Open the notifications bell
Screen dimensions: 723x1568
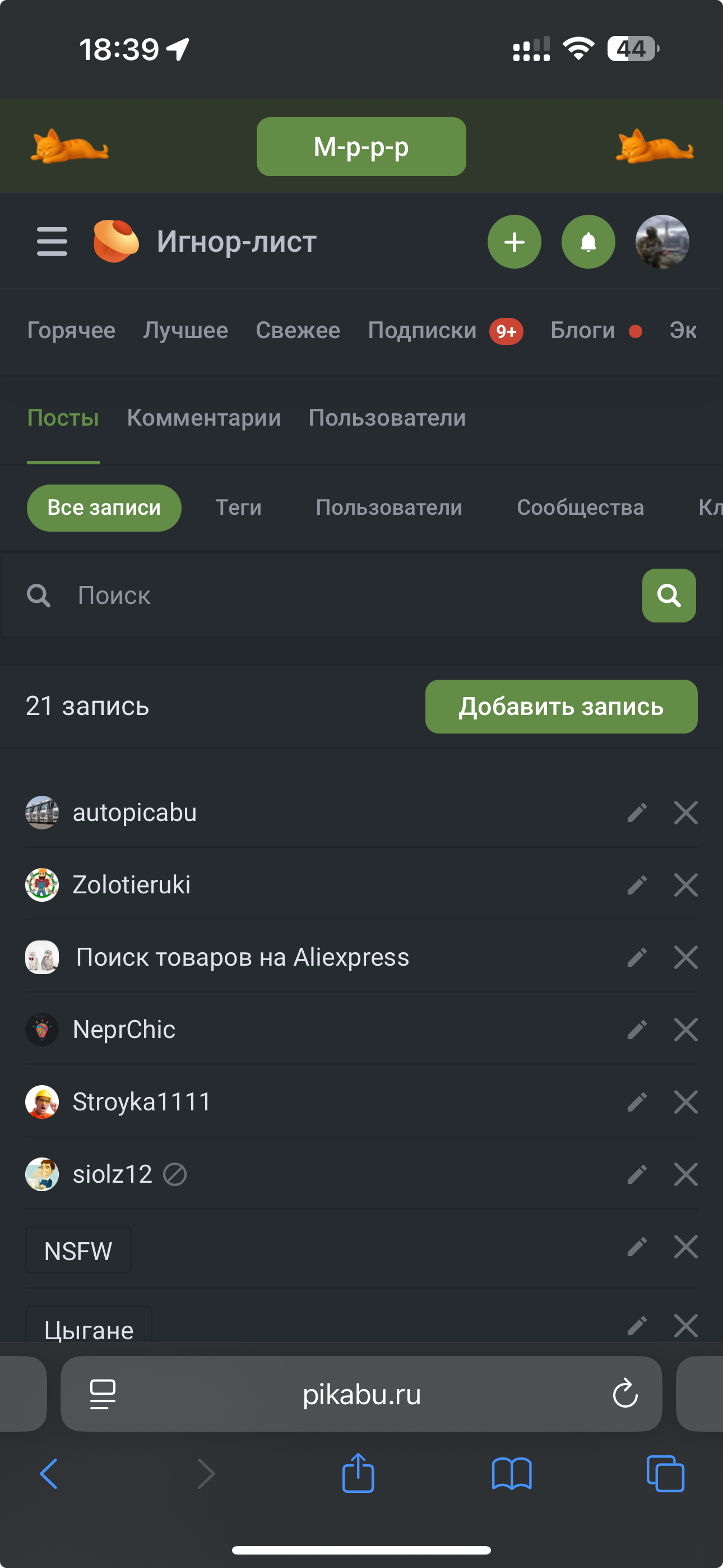point(588,242)
